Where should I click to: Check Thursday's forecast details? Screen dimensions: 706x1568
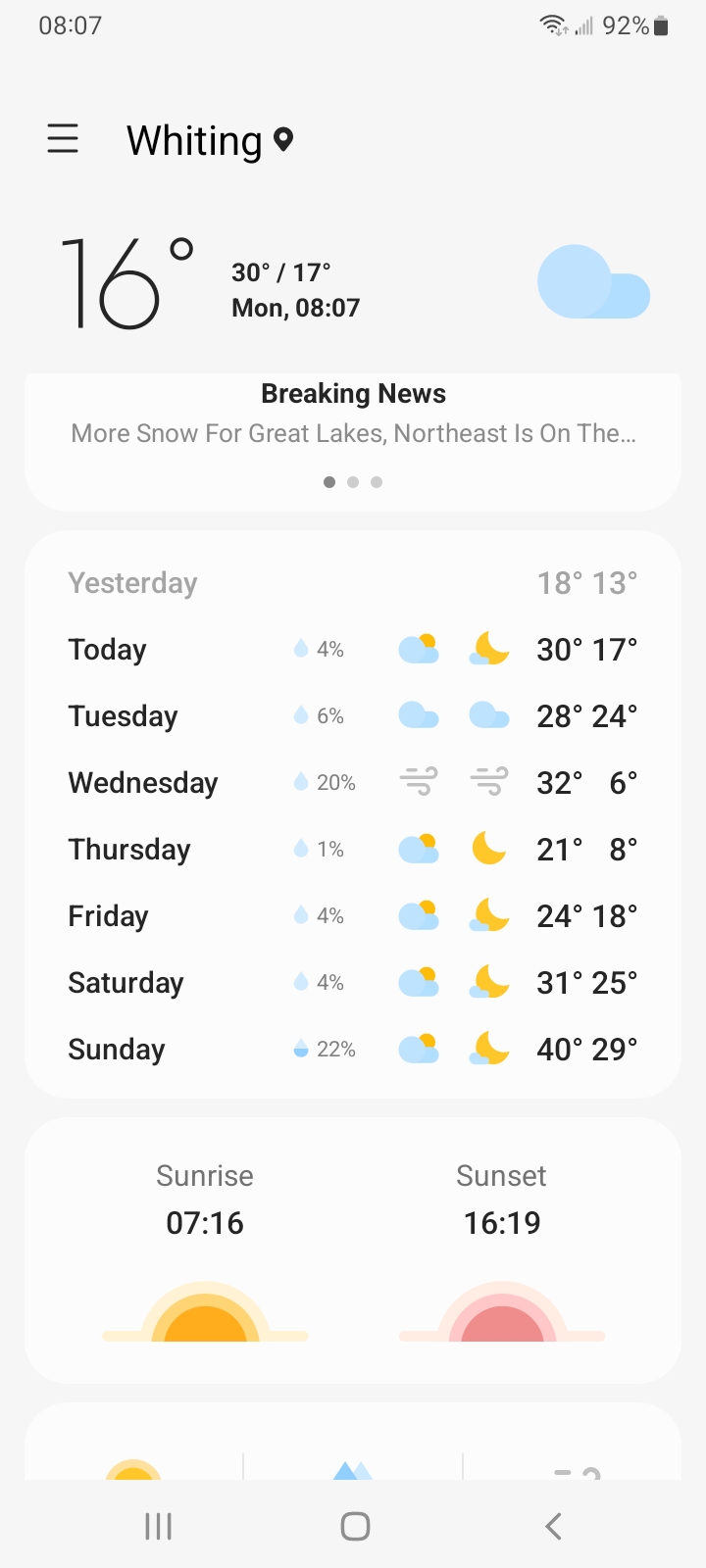[353, 850]
